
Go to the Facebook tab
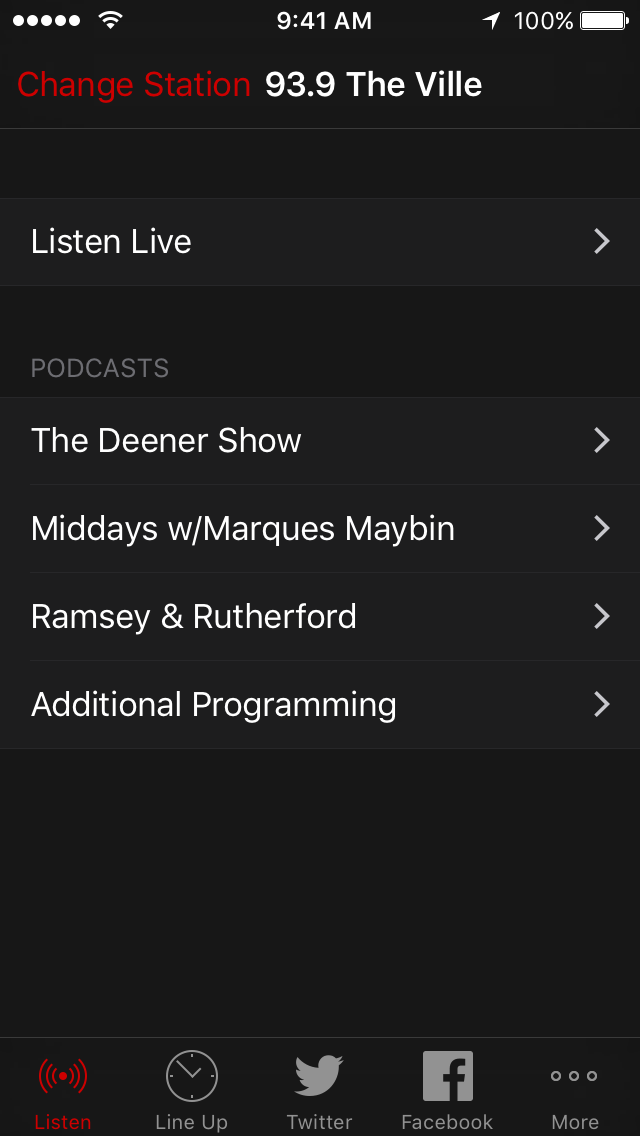447,1090
